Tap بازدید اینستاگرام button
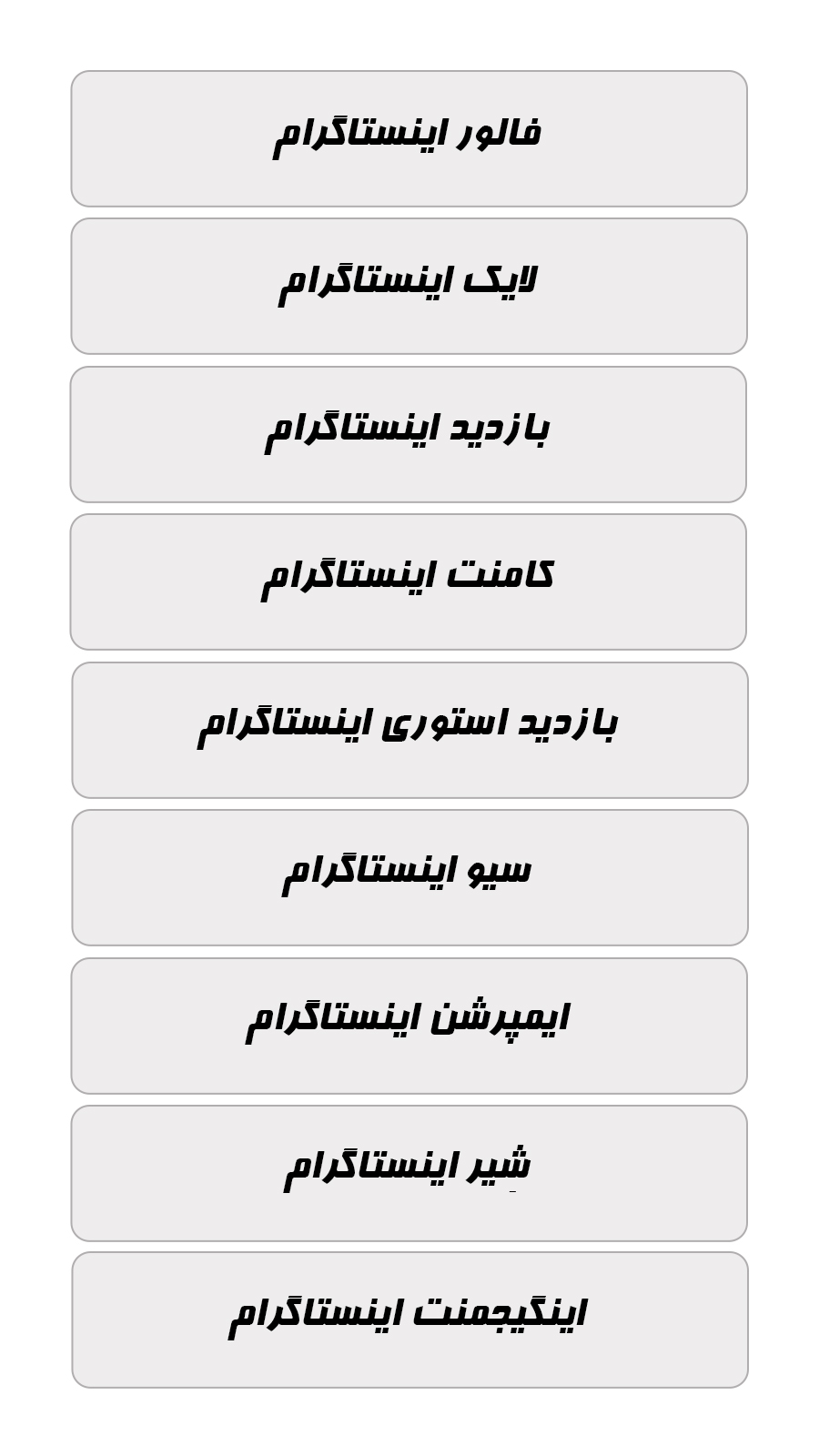 pos(409,434)
